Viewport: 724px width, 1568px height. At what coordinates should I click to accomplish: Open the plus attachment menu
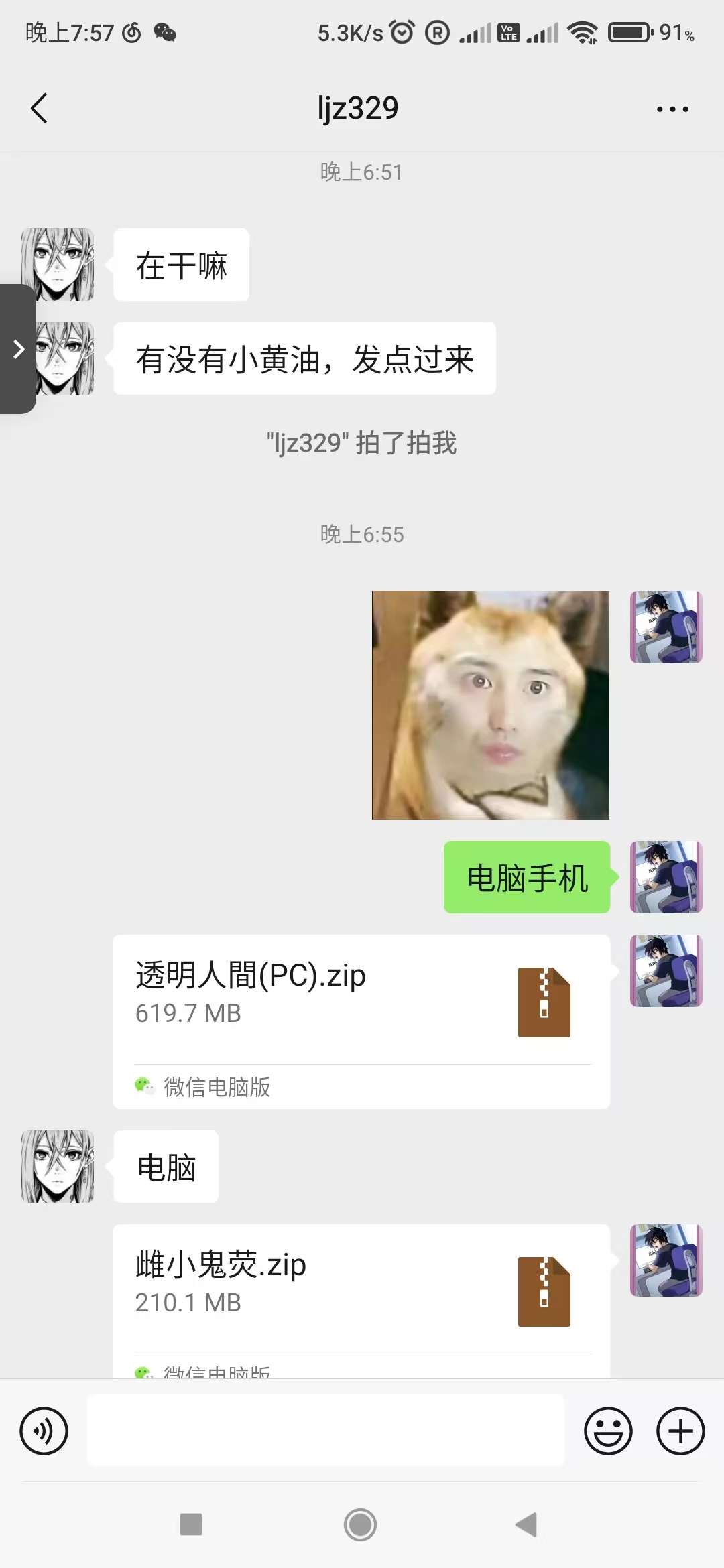[680, 1431]
